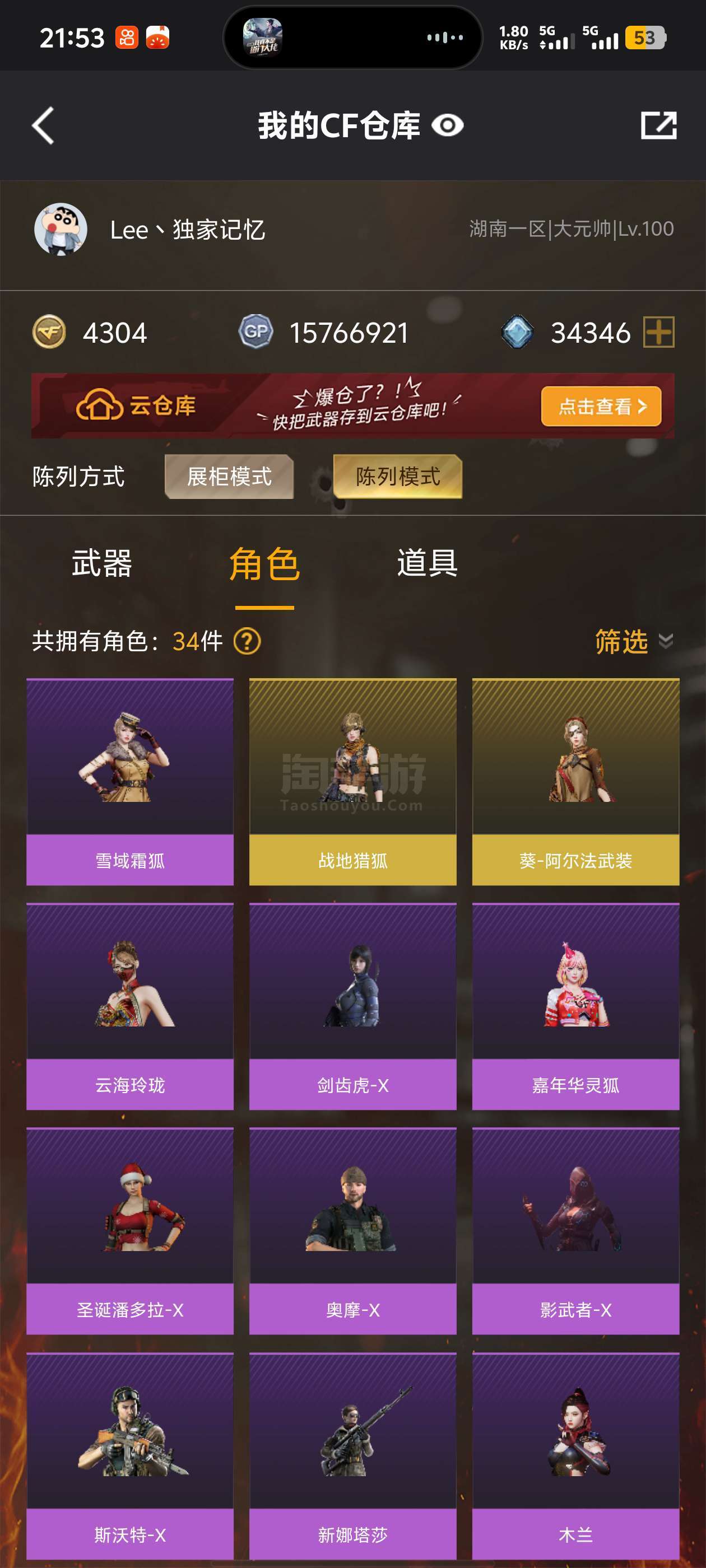Open the help icon next to 34件
Screen dimensions: 706x1568
[x=247, y=642]
